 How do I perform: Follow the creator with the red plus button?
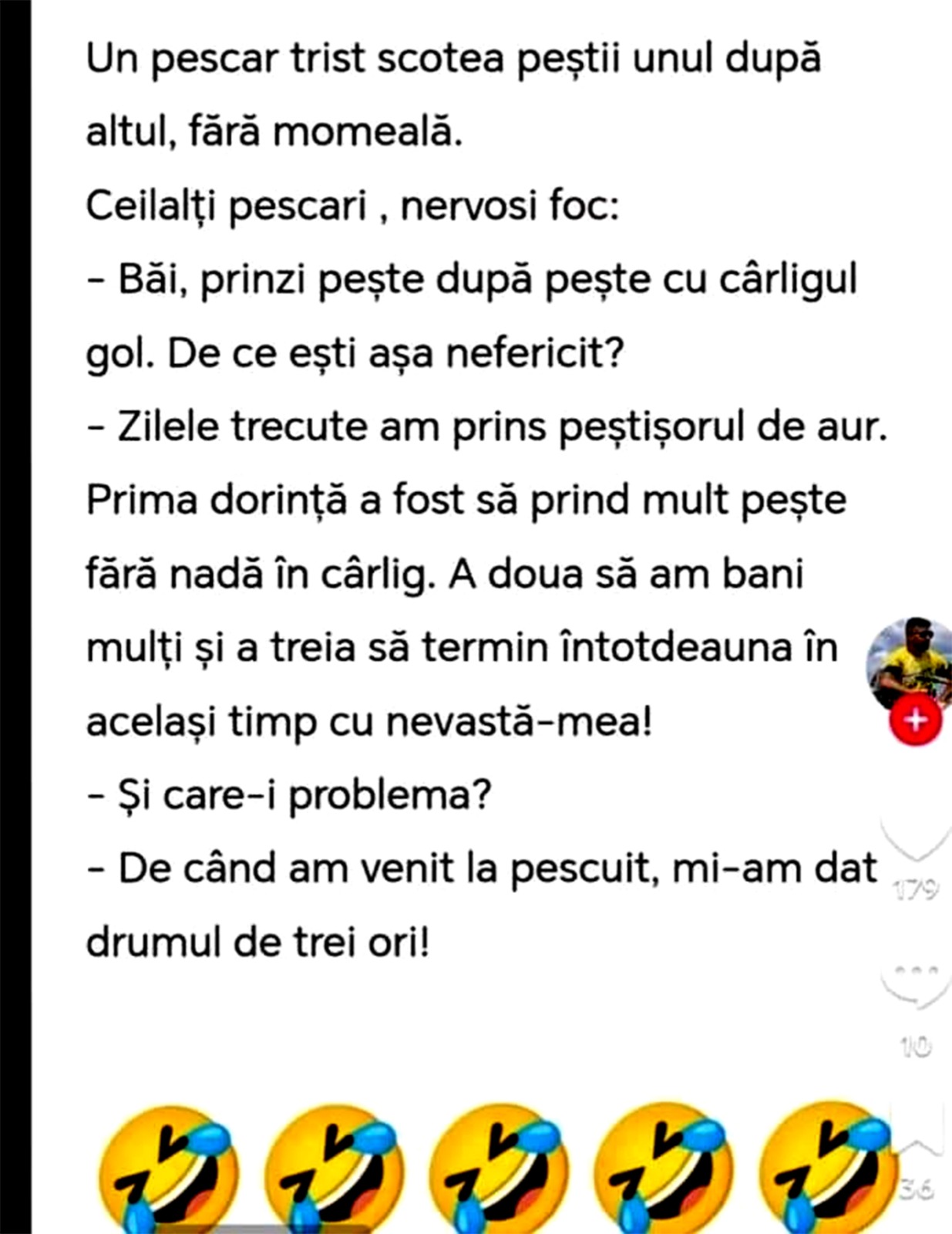tap(916, 720)
